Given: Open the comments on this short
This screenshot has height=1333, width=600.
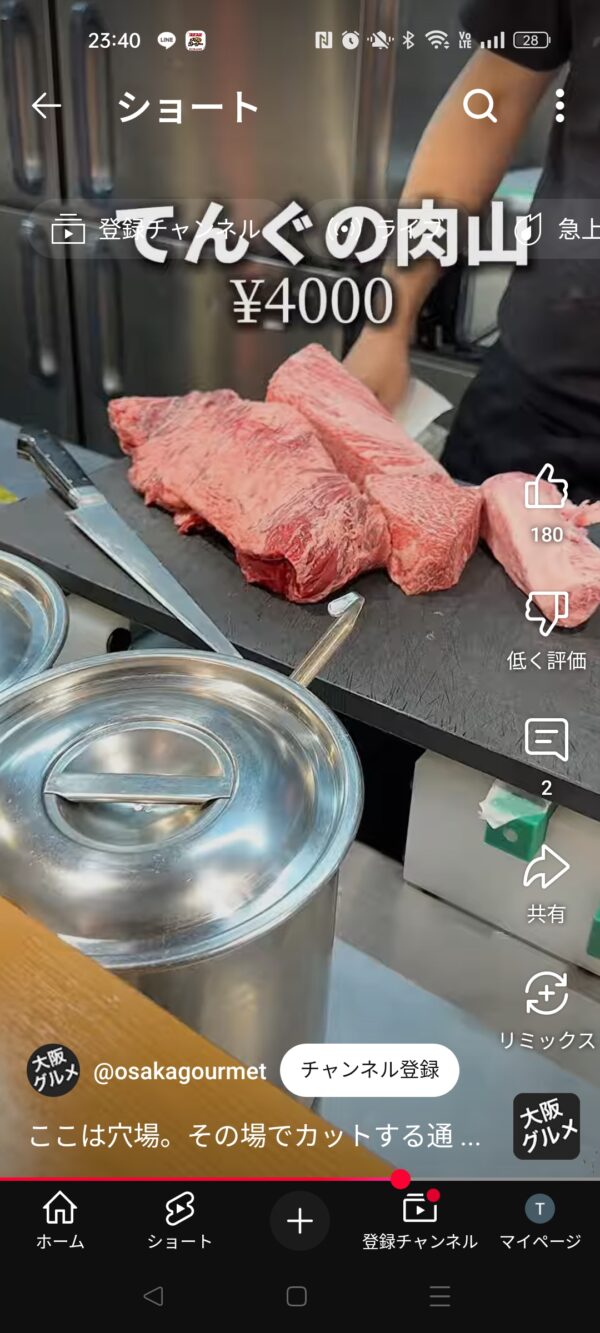Looking at the screenshot, I should (546, 742).
